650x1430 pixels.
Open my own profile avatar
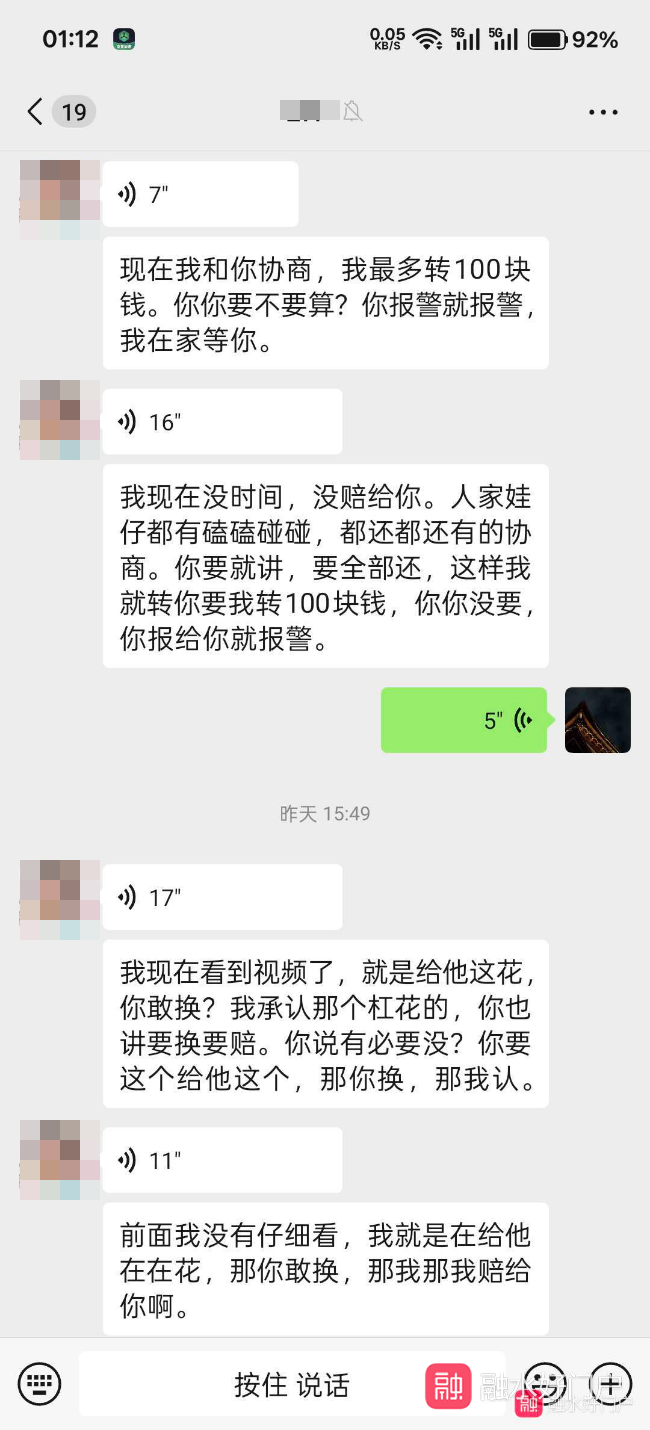click(598, 720)
